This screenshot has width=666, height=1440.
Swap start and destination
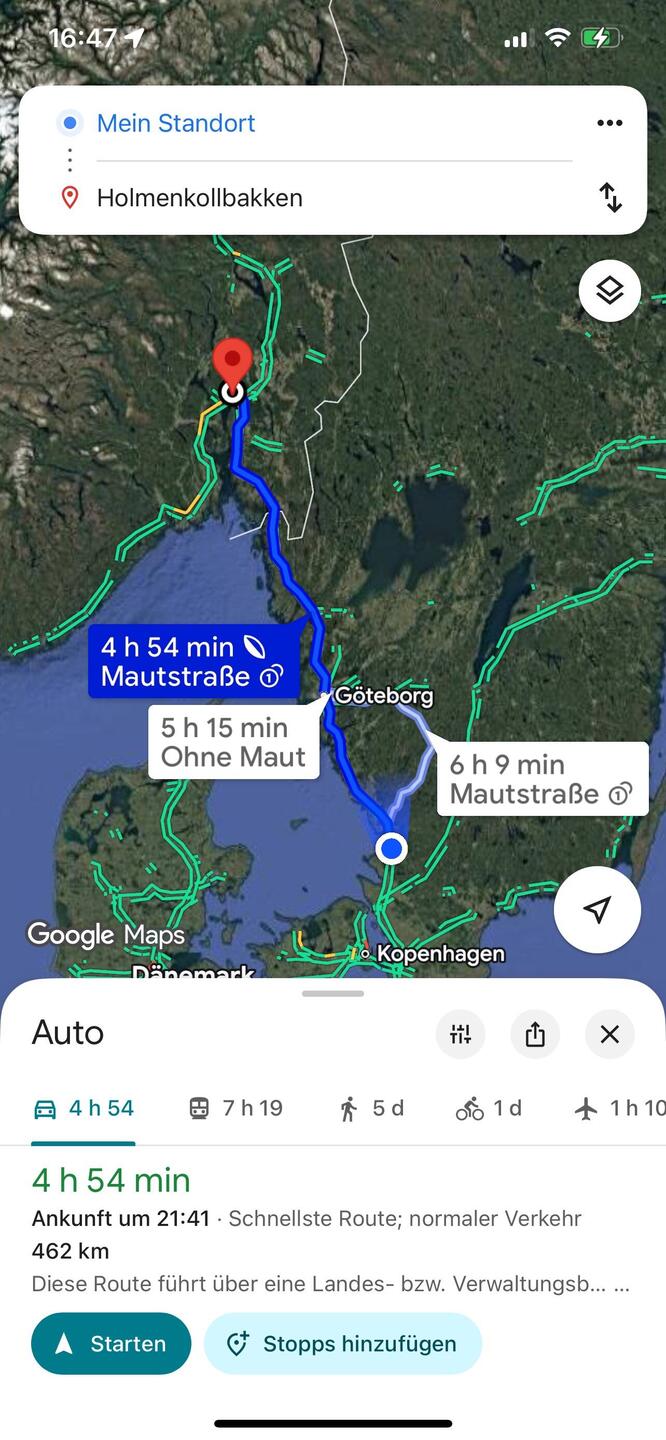pyautogui.click(x=610, y=197)
